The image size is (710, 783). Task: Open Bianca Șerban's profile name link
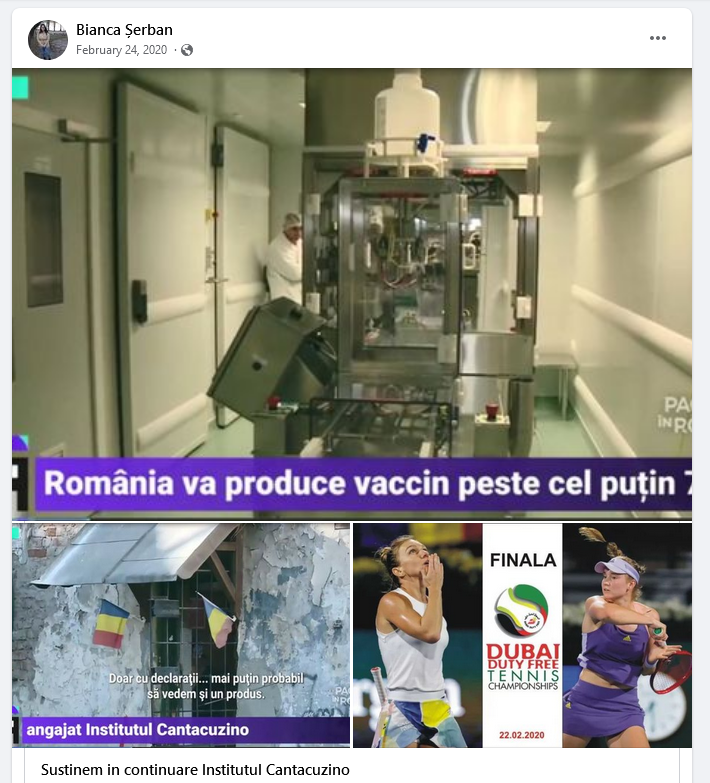point(124,30)
